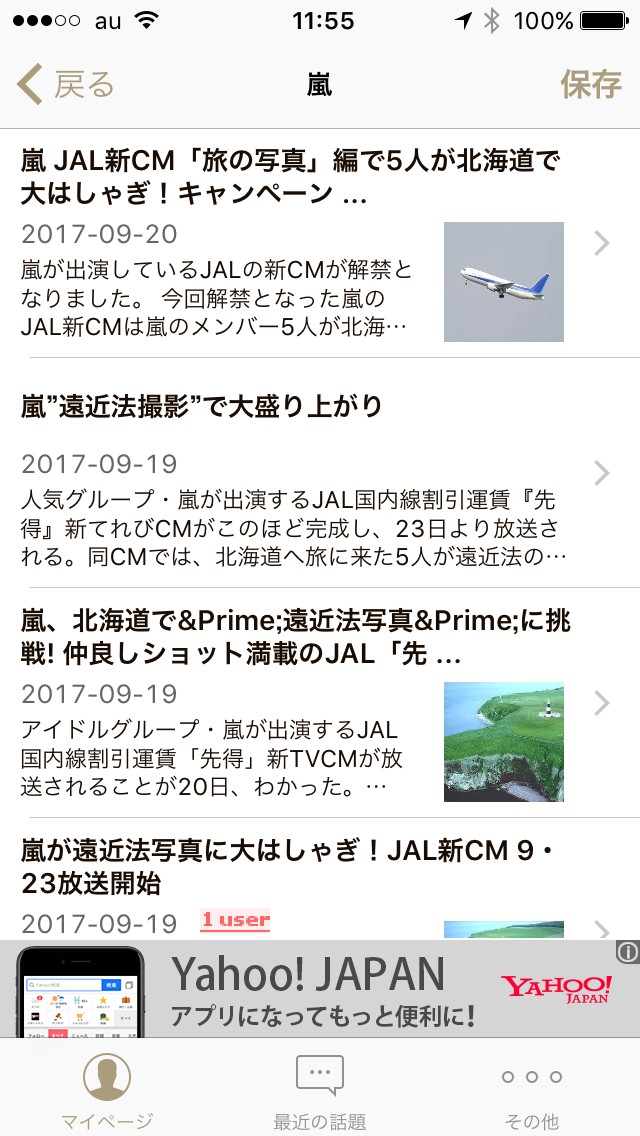Screen dimensions: 640x1136
Task: Switch to the その他 tab
Action: point(532,1090)
